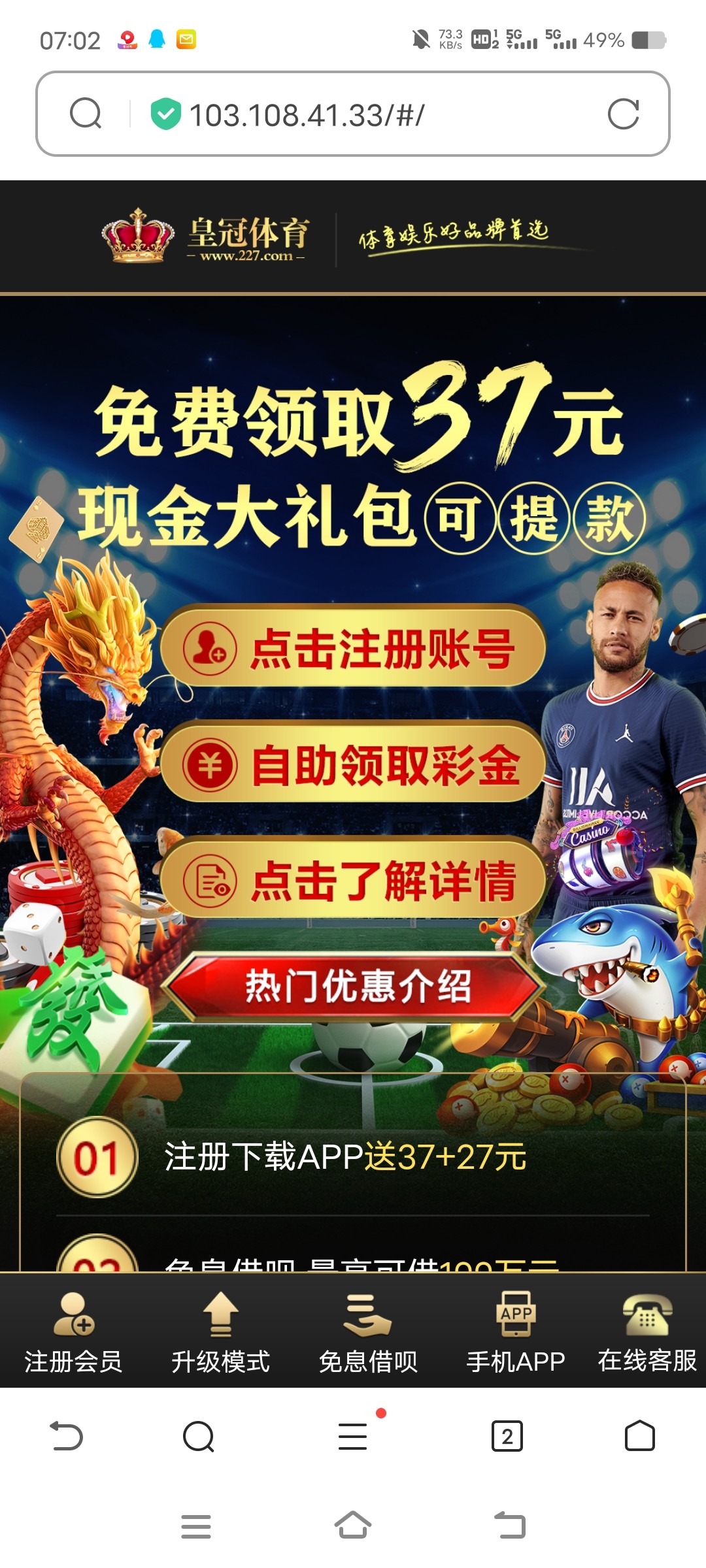
Task: Open the 点击了解详情 button
Action: 353,879
